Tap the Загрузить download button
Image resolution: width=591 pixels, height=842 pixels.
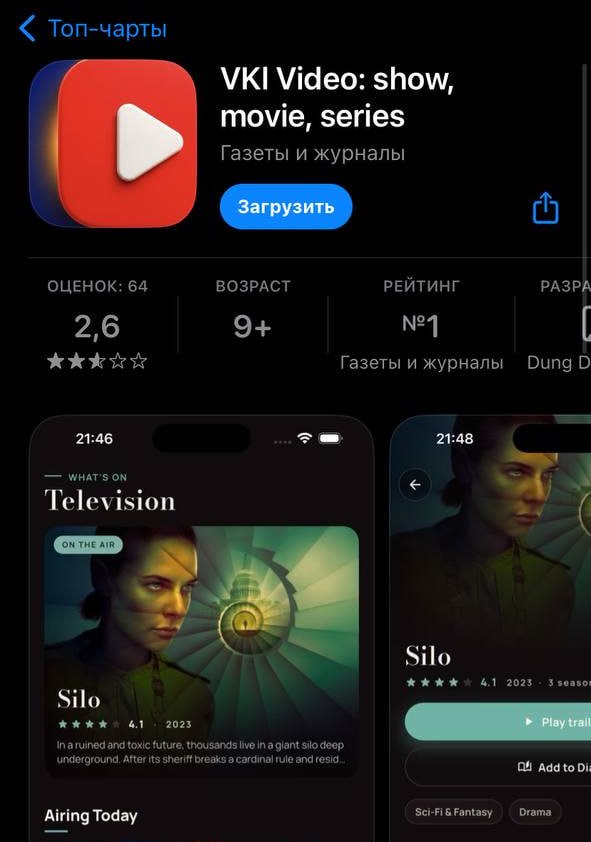click(286, 207)
